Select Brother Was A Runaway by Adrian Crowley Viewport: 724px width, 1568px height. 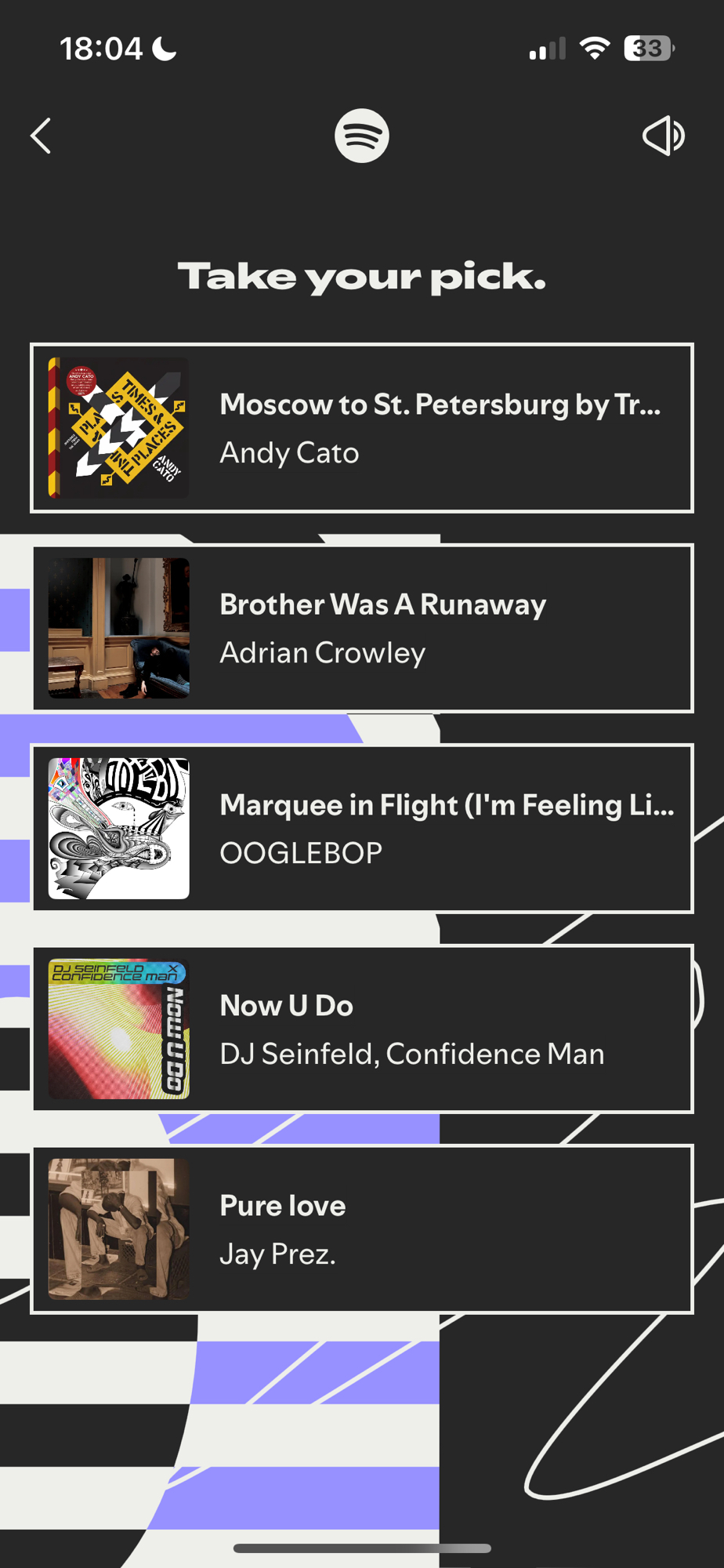click(x=362, y=628)
